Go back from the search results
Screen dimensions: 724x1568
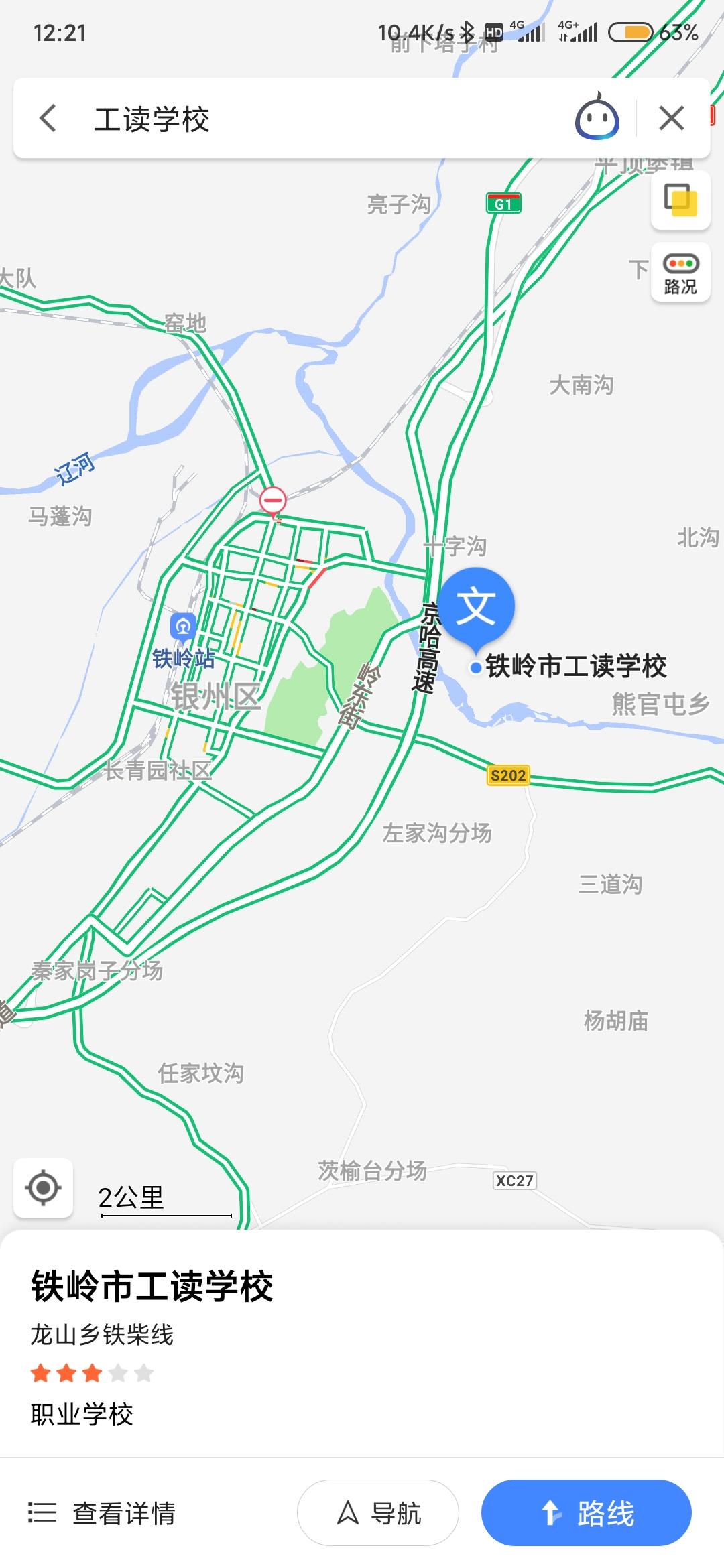(48, 119)
